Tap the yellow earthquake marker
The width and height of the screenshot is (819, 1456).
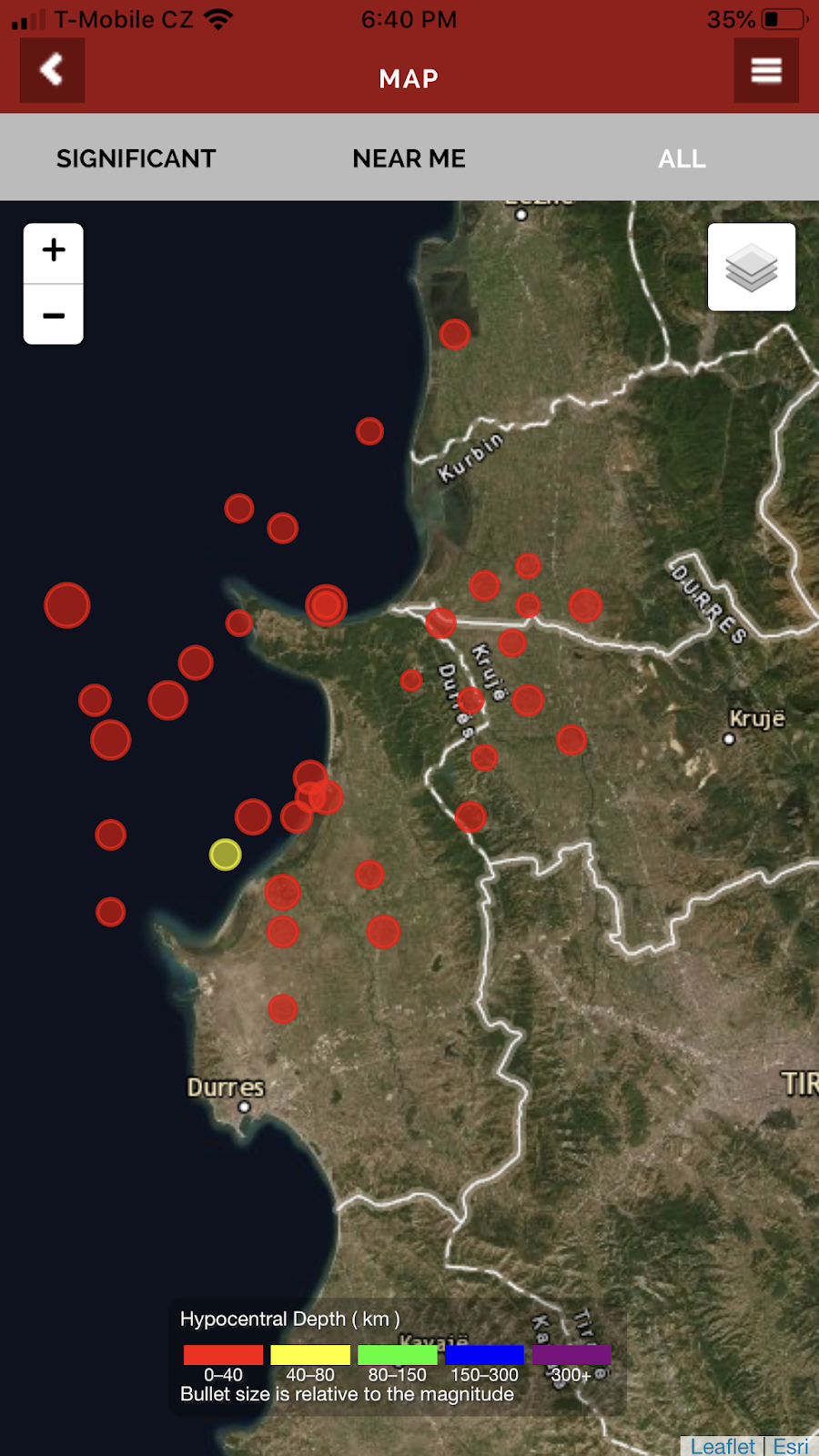pyautogui.click(x=226, y=854)
